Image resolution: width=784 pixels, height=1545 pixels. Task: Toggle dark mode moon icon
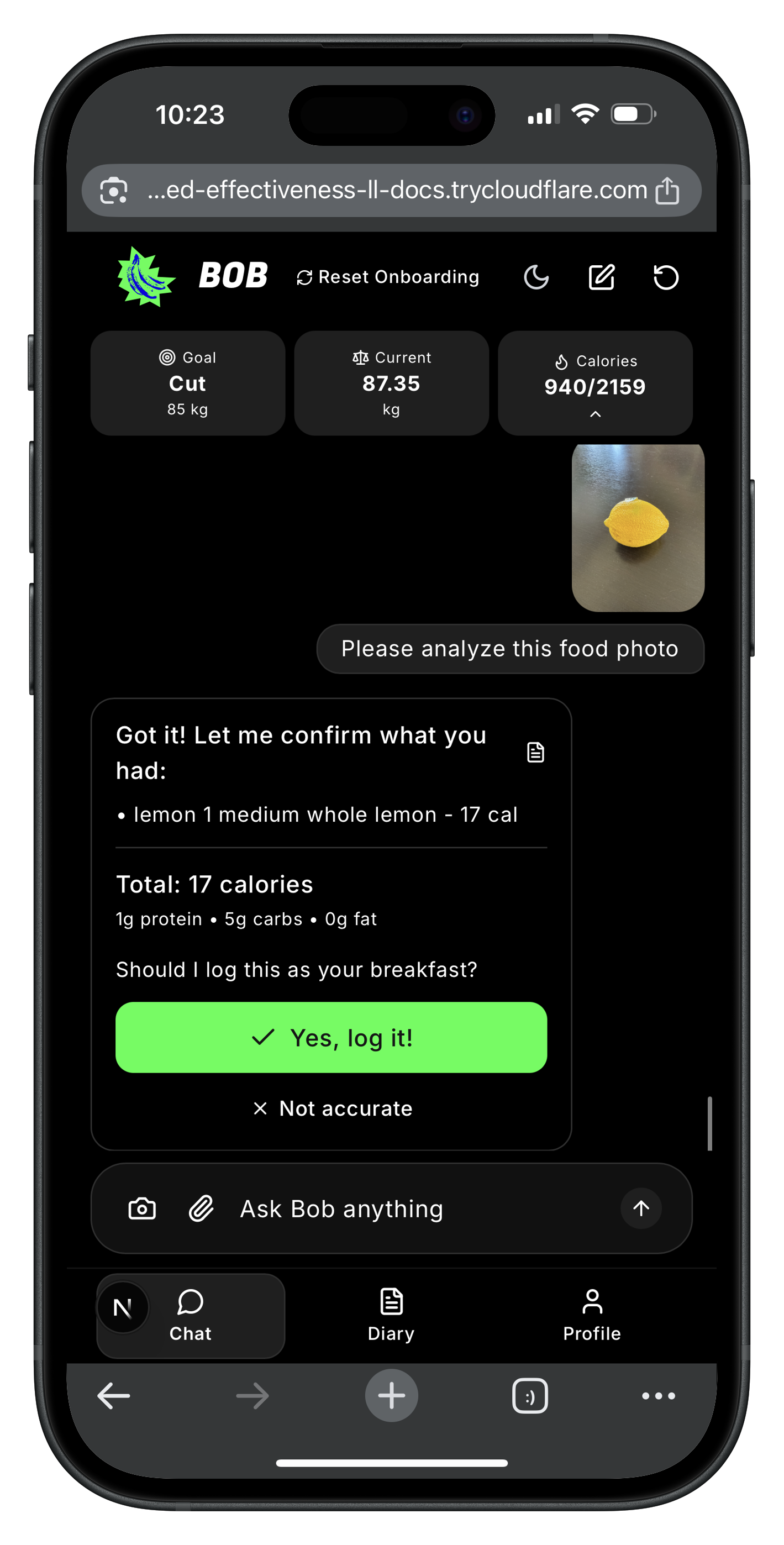[536, 278]
